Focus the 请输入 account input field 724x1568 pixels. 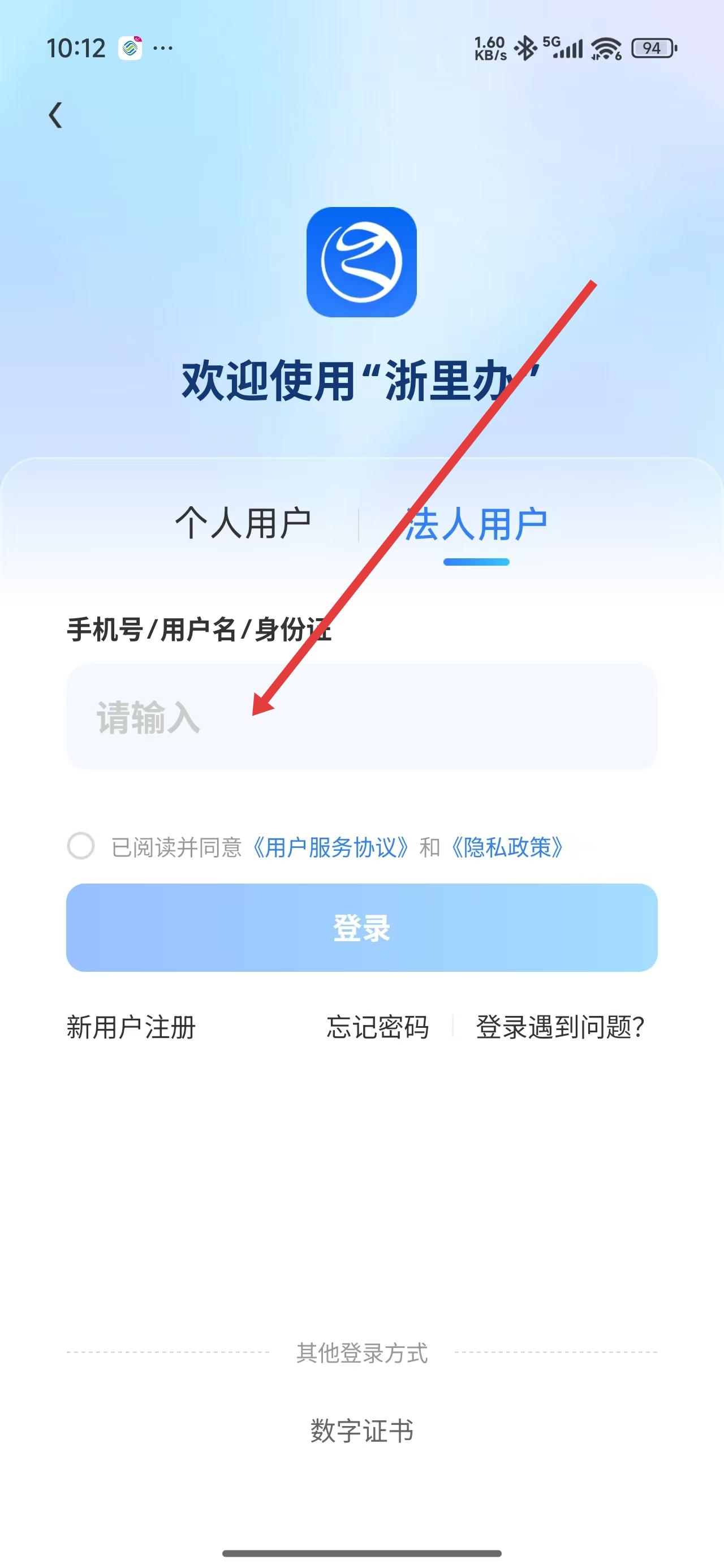pyautogui.click(x=361, y=717)
